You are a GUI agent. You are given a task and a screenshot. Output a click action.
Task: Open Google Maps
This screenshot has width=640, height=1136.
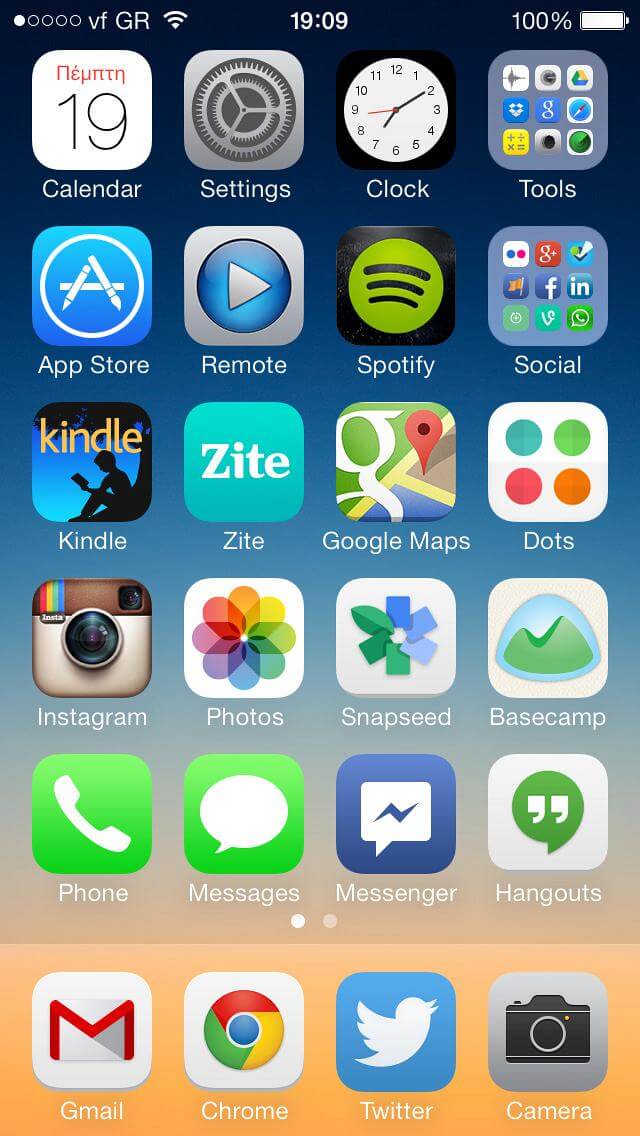pyautogui.click(x=396, y=462)
